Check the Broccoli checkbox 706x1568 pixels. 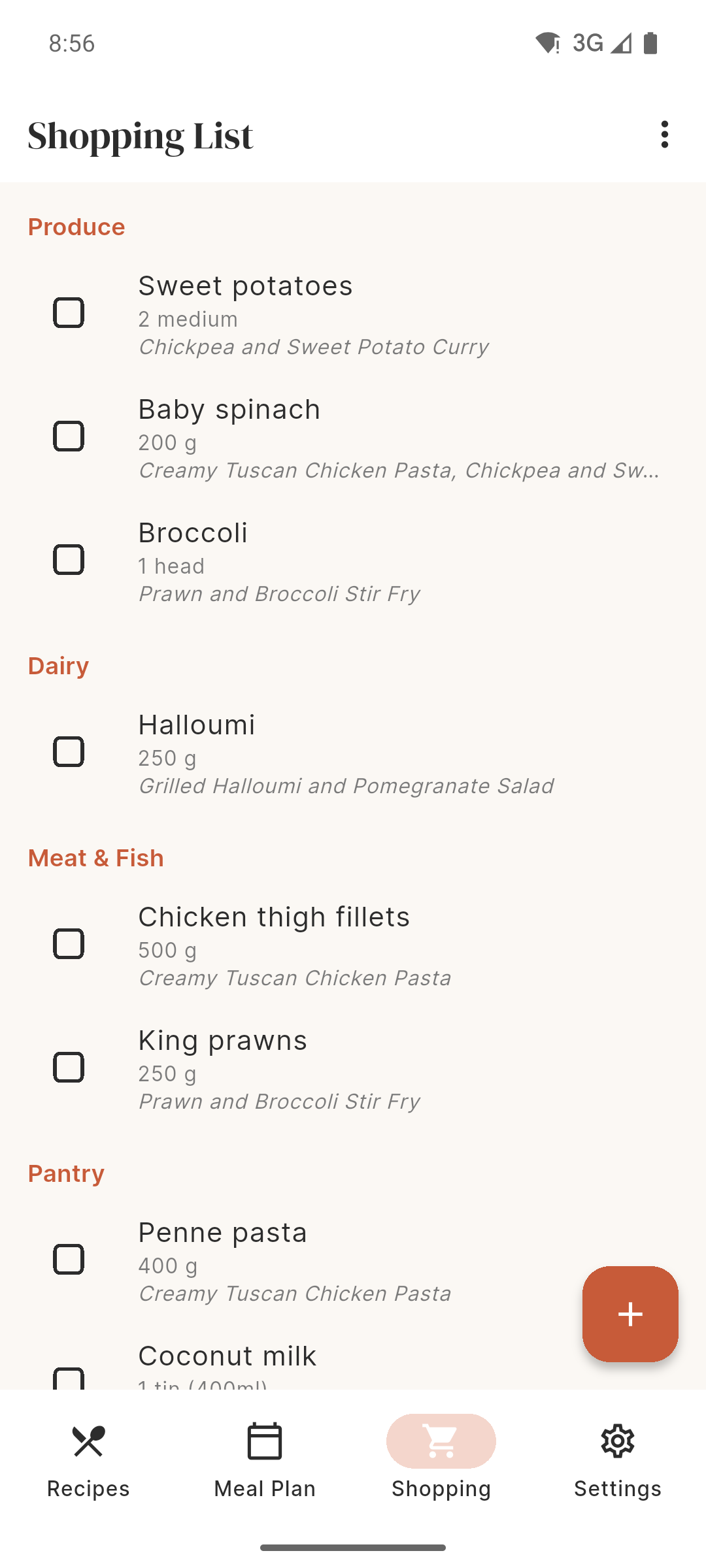[69, 559]
